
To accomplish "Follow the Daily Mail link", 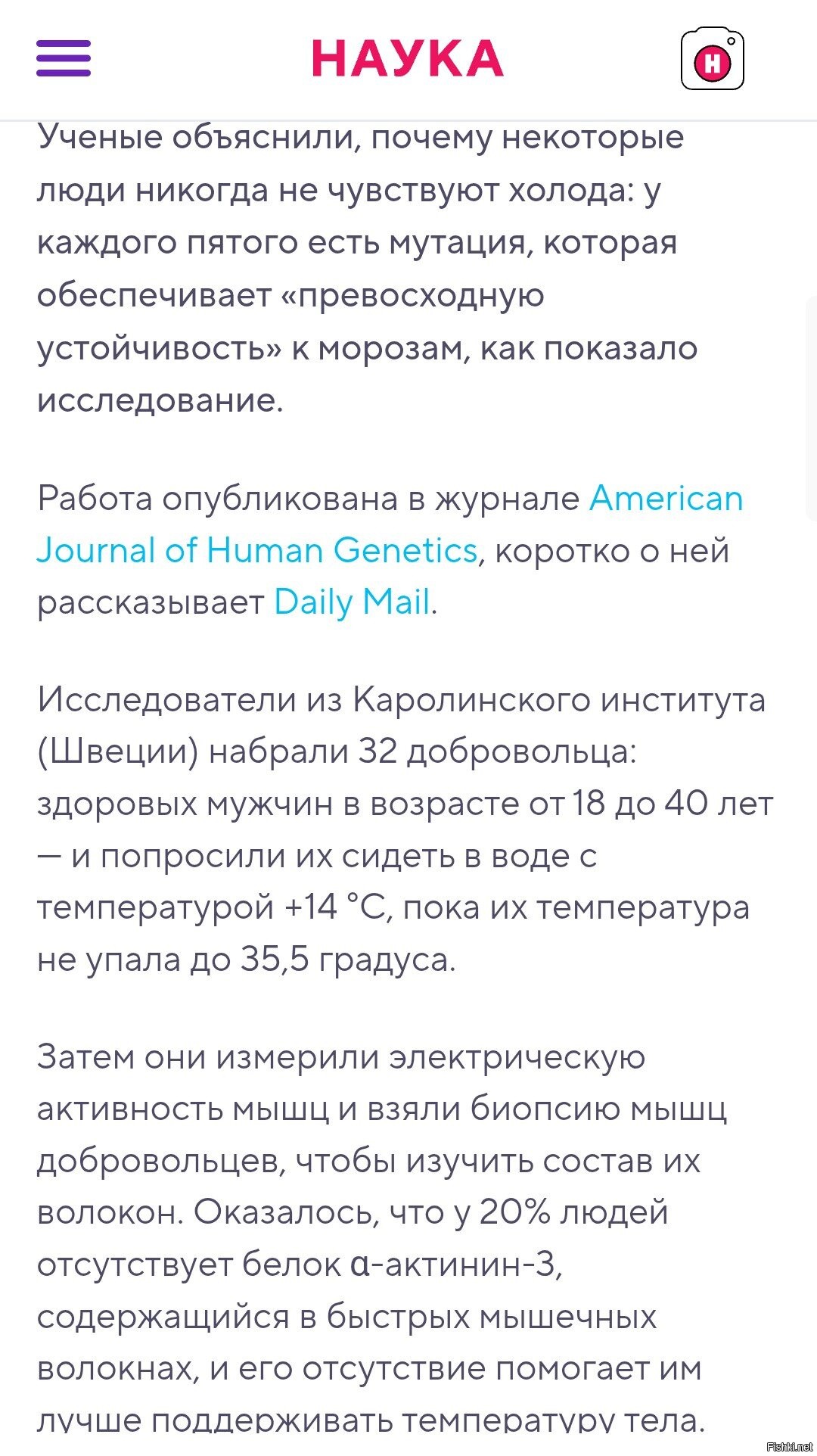I will 352,602.
